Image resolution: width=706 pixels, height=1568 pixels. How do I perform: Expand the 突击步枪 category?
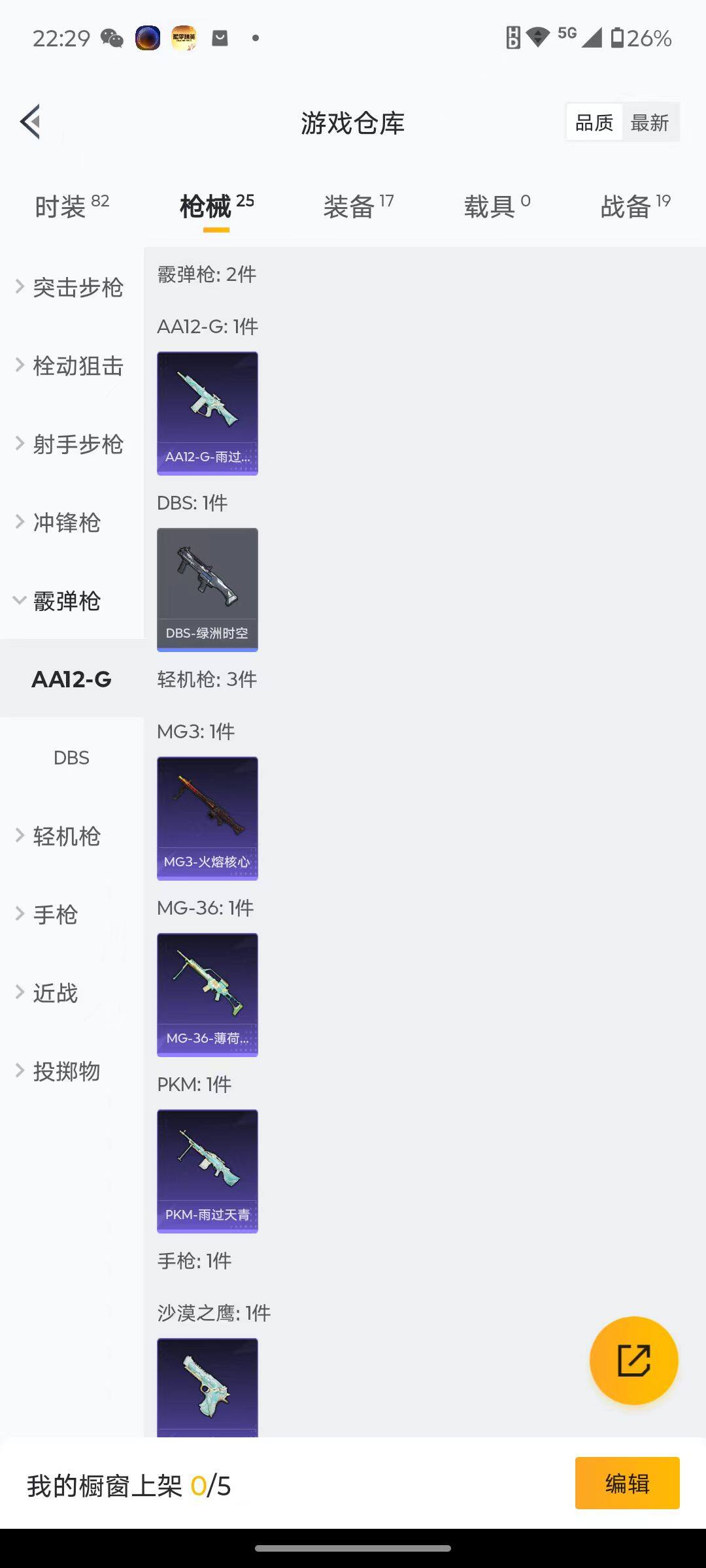71,287
